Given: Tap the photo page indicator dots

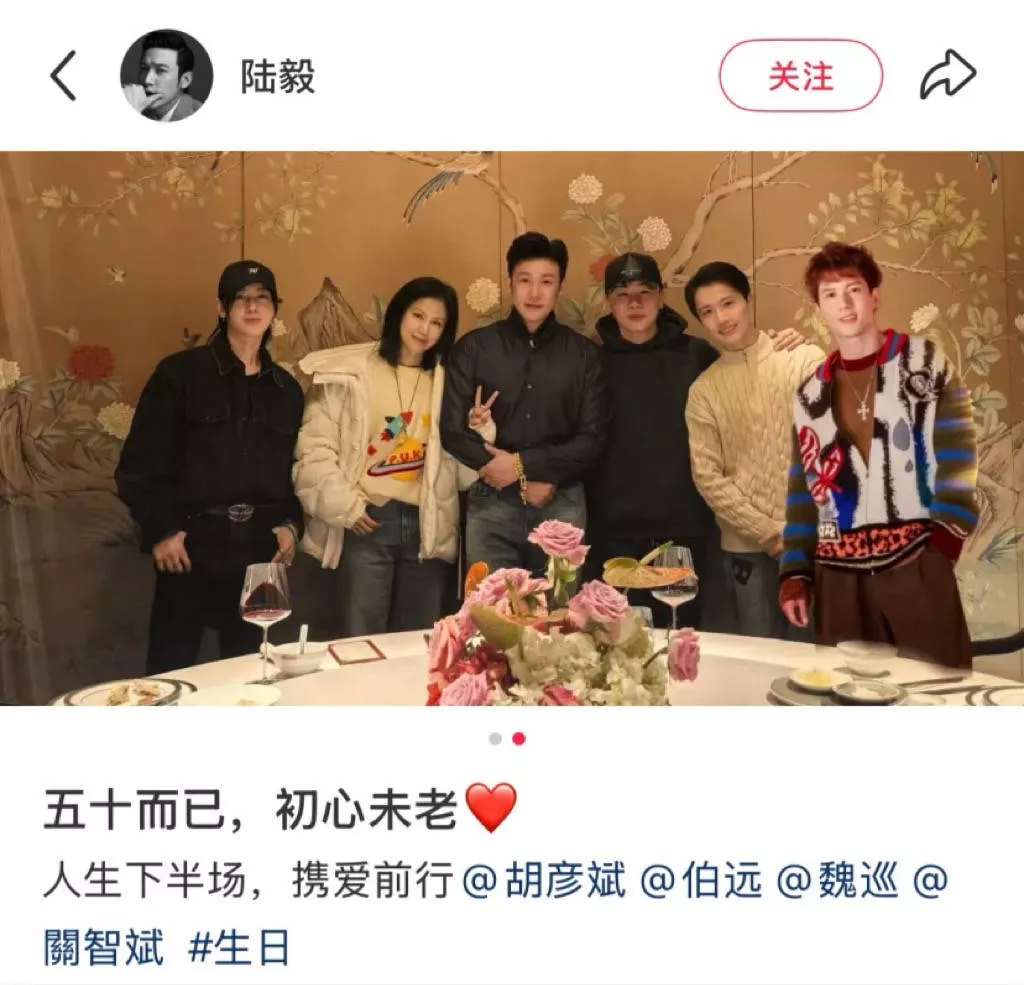Looking at the screenshot, I should (507, 739).
